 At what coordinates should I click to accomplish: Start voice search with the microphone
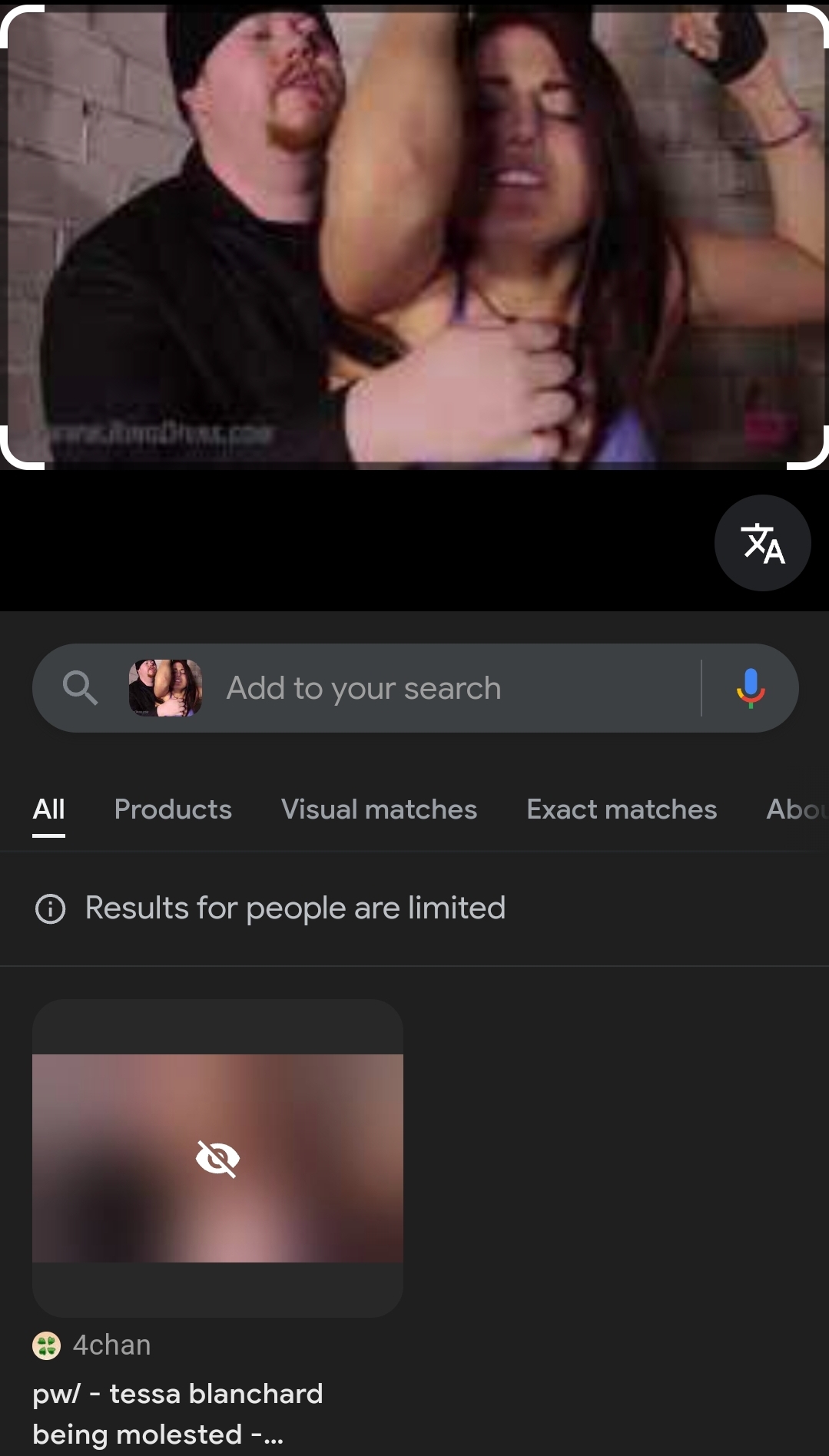pyautogui.click(x=750, y=688)
